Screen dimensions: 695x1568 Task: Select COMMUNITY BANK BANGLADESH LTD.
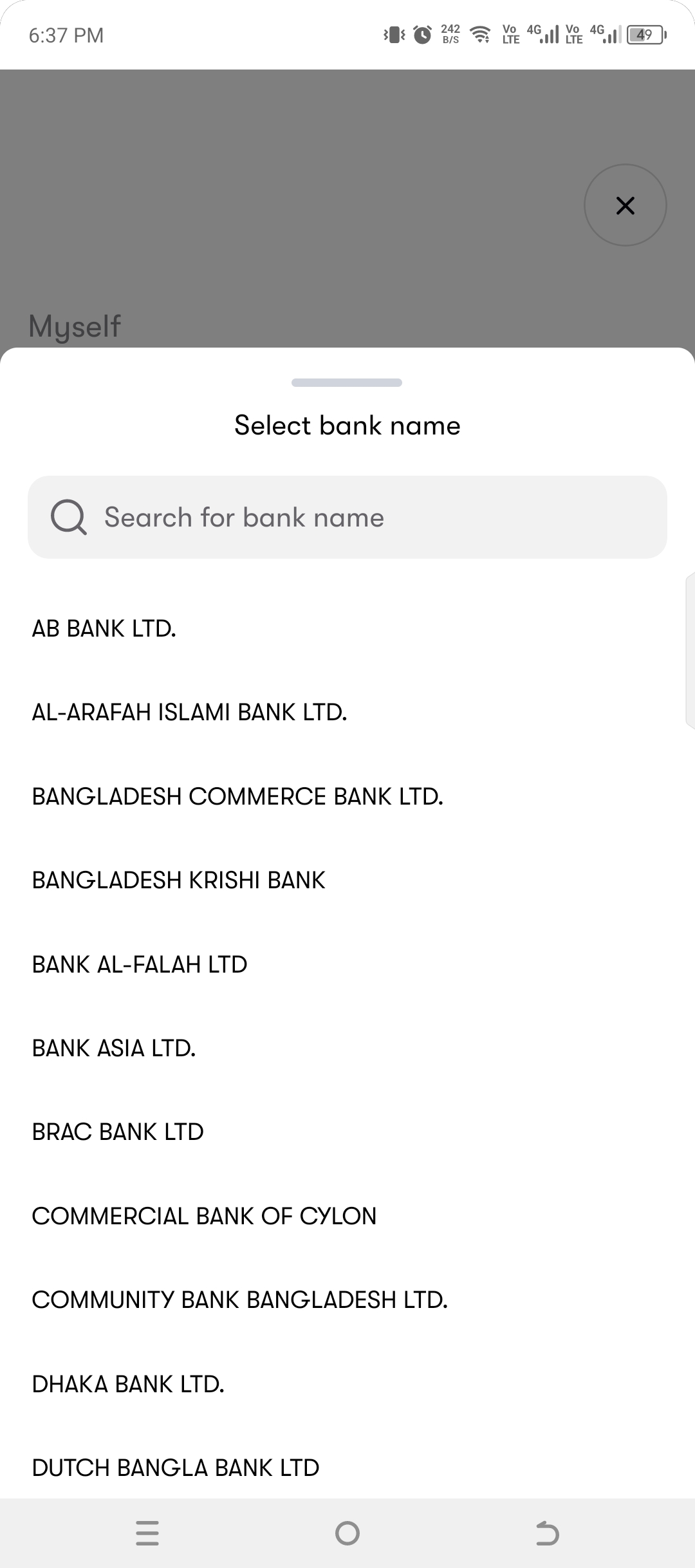pyautogui.click(x=239, y=1300)
